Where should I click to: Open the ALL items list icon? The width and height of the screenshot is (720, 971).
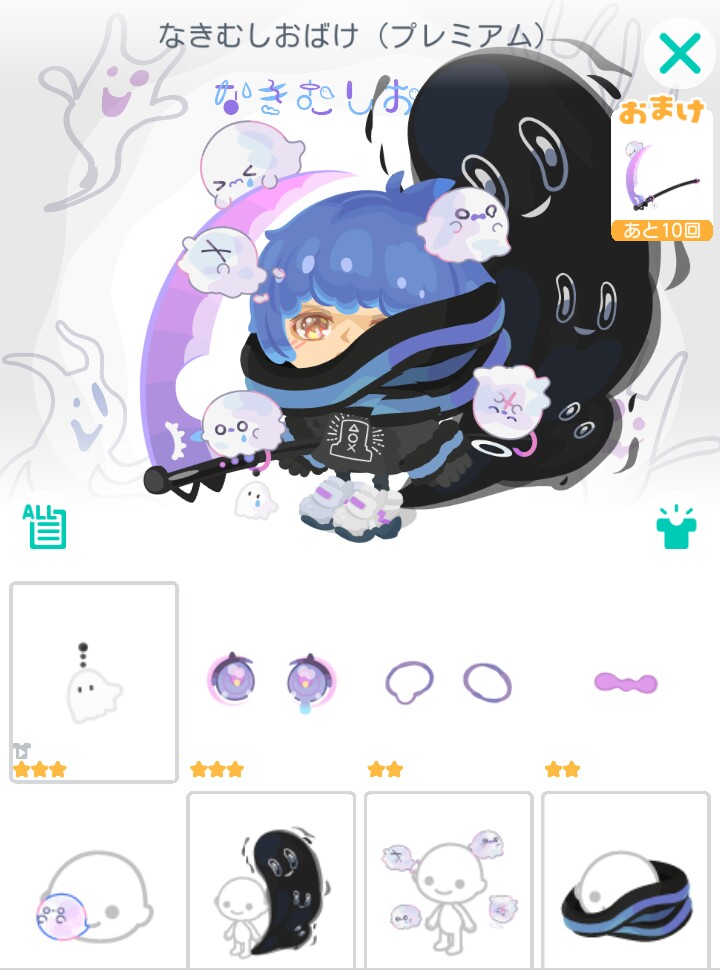tap(45, 527)
